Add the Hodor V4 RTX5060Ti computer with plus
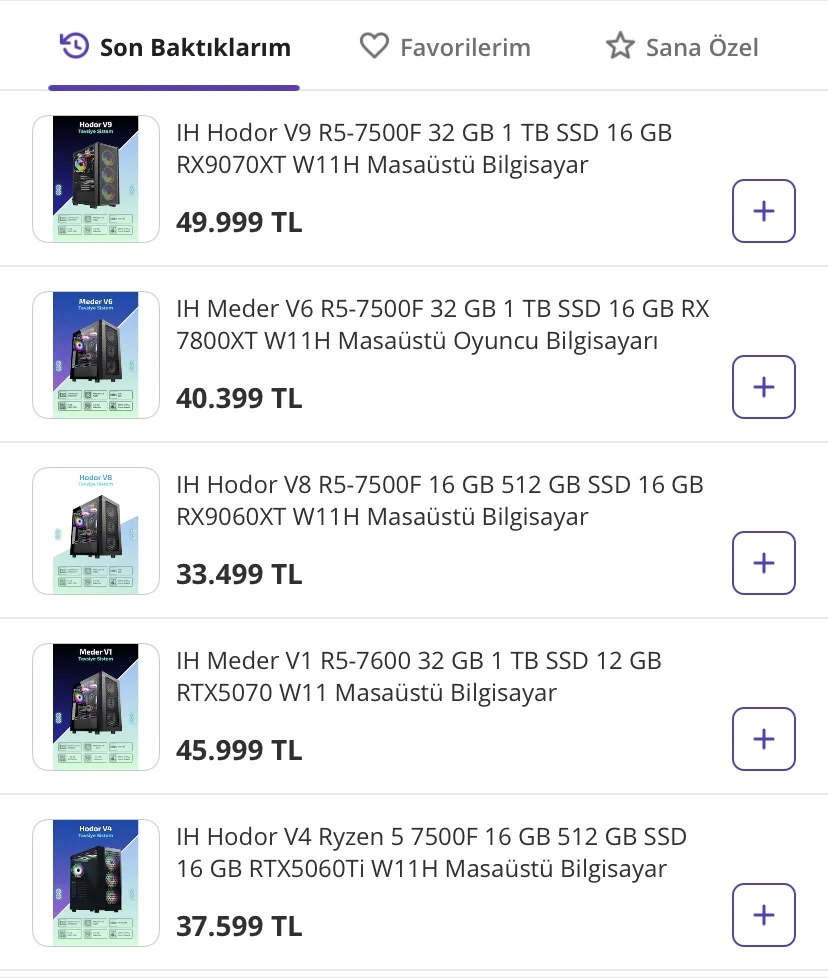Screen dimensions: 828x978 pos(763,915)
